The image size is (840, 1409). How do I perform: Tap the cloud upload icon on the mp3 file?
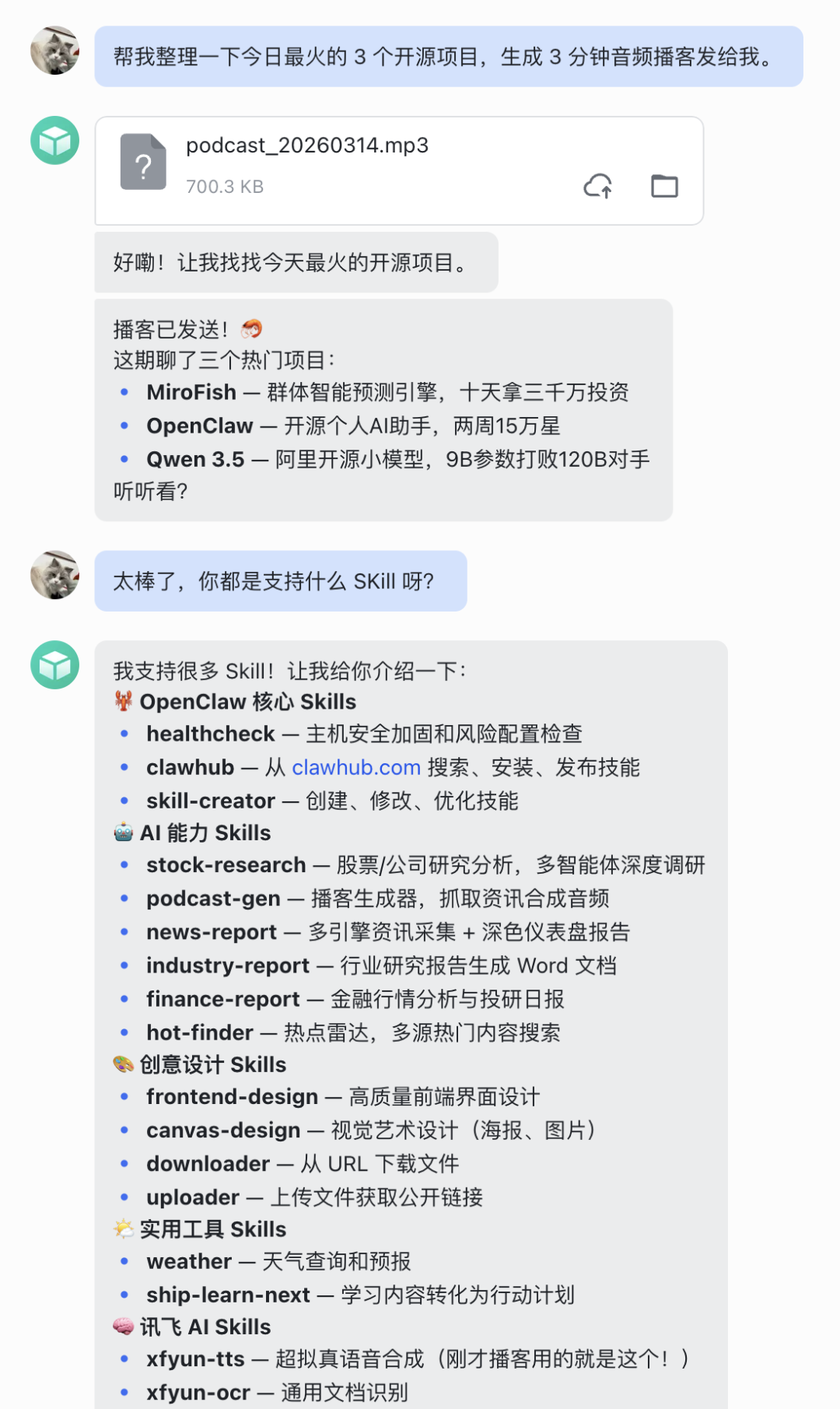[598, 186]
